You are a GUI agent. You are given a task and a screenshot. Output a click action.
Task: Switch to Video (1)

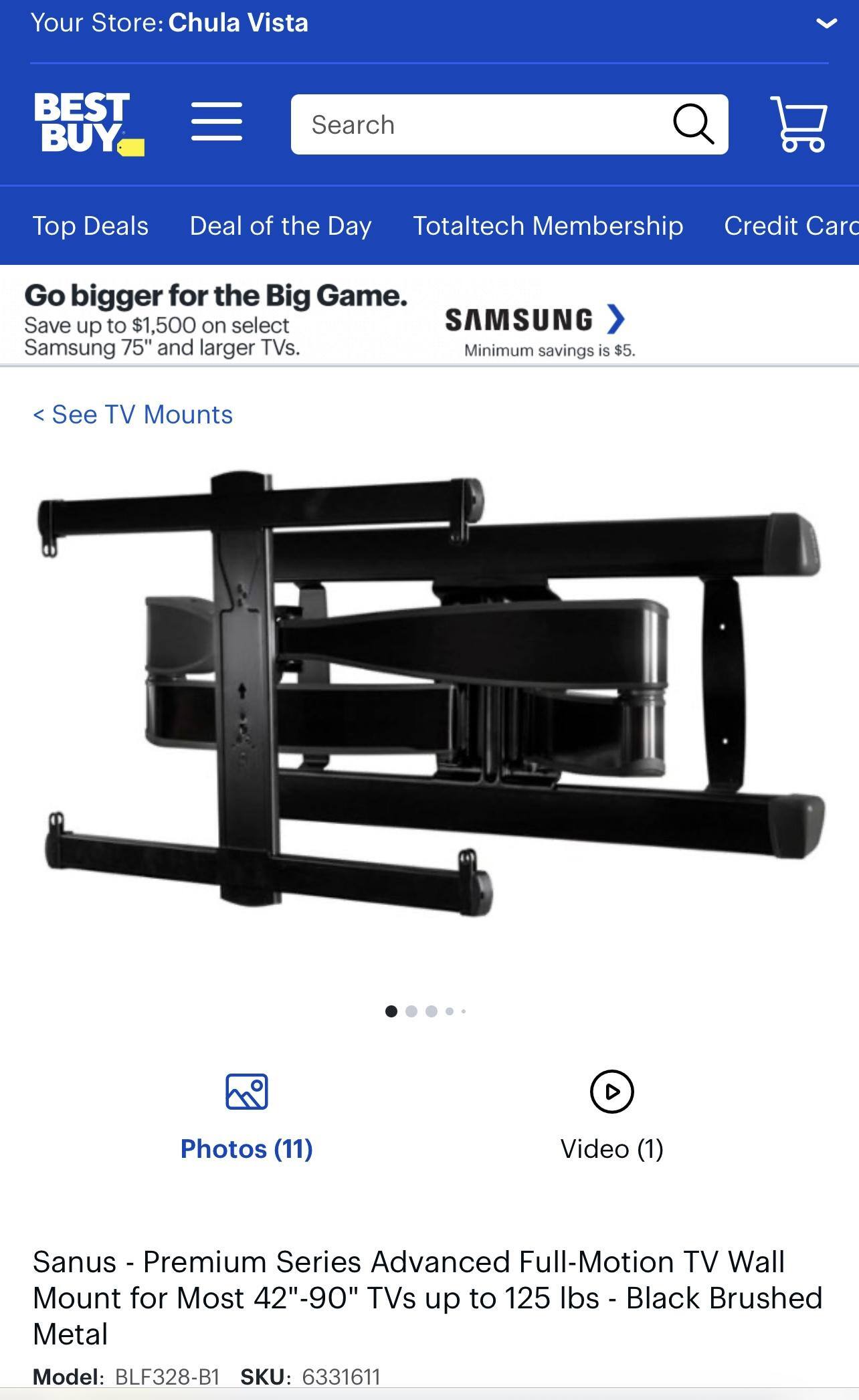tap(611, 1117)
